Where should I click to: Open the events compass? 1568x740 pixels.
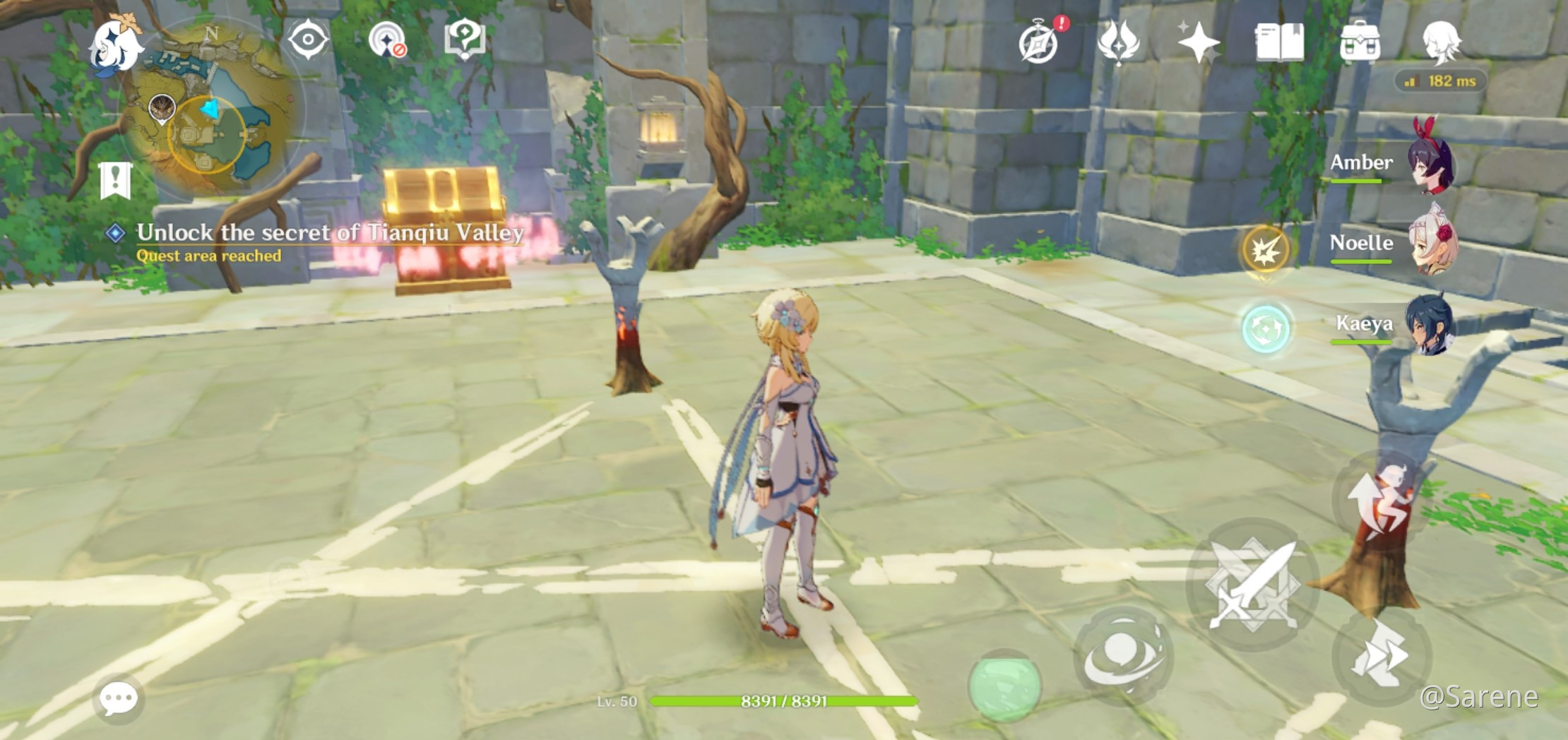pyautogui.click(x=1039, y=42)
